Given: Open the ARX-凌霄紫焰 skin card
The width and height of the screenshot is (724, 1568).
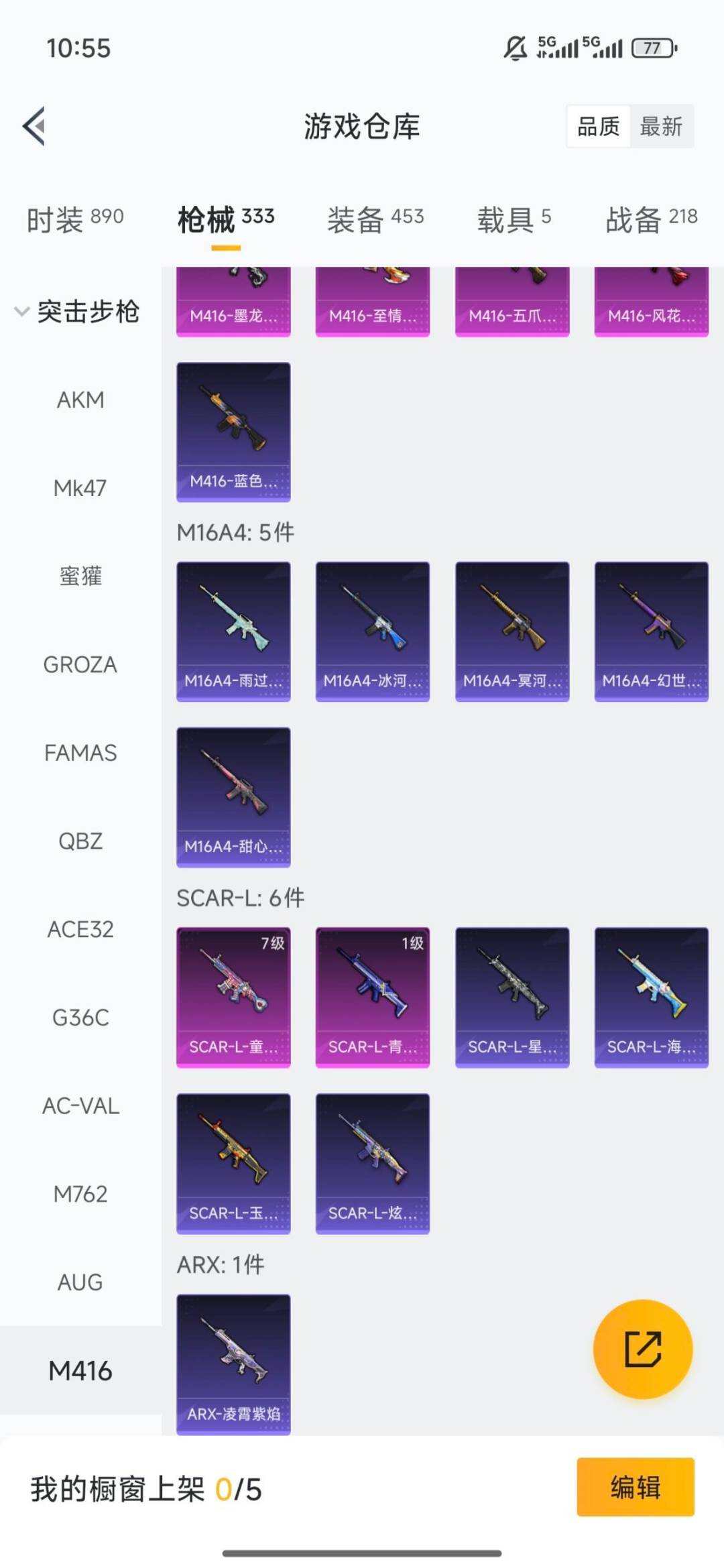Looking at the screenshot, I should pyautogui.click(x=233, y=1364).
